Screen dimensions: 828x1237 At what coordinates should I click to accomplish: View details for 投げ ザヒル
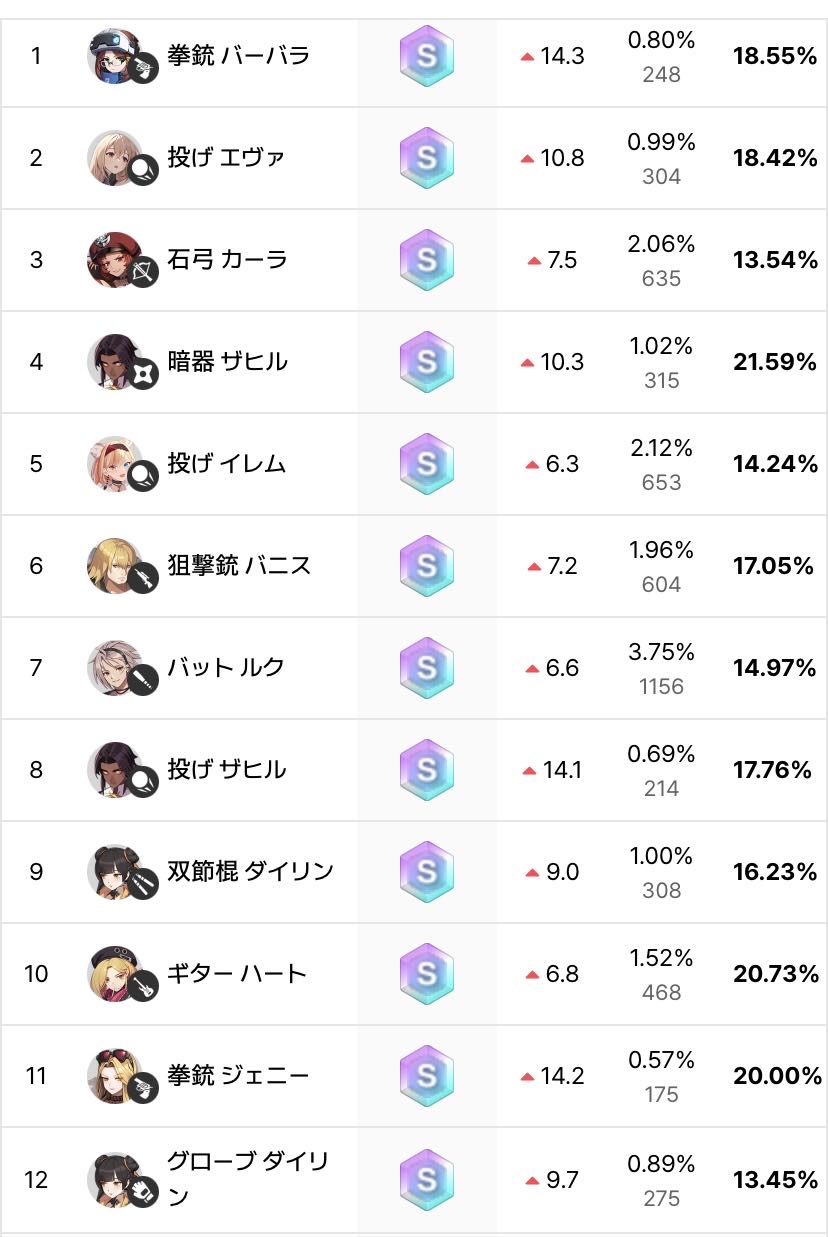click(414, 770)
